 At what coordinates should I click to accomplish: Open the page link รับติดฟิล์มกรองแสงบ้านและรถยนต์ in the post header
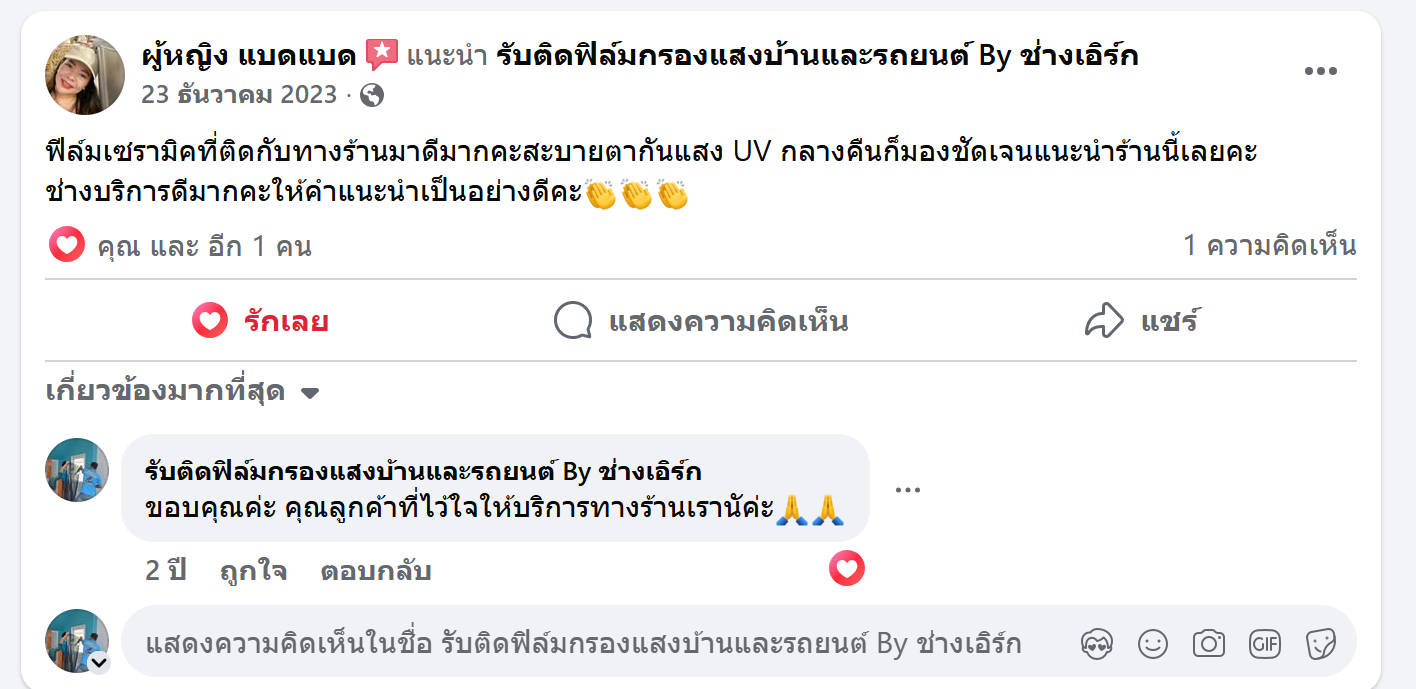(817, 55)
